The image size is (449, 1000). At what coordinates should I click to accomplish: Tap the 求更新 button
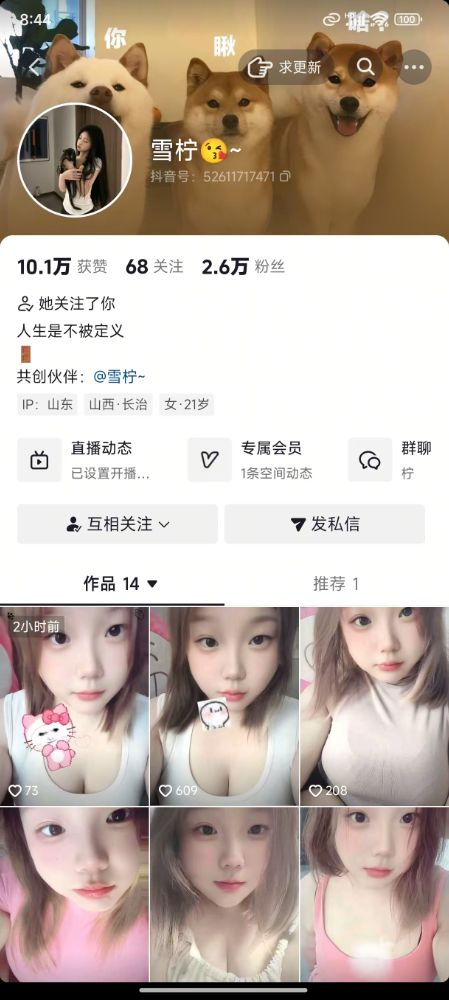coord(284,67)
